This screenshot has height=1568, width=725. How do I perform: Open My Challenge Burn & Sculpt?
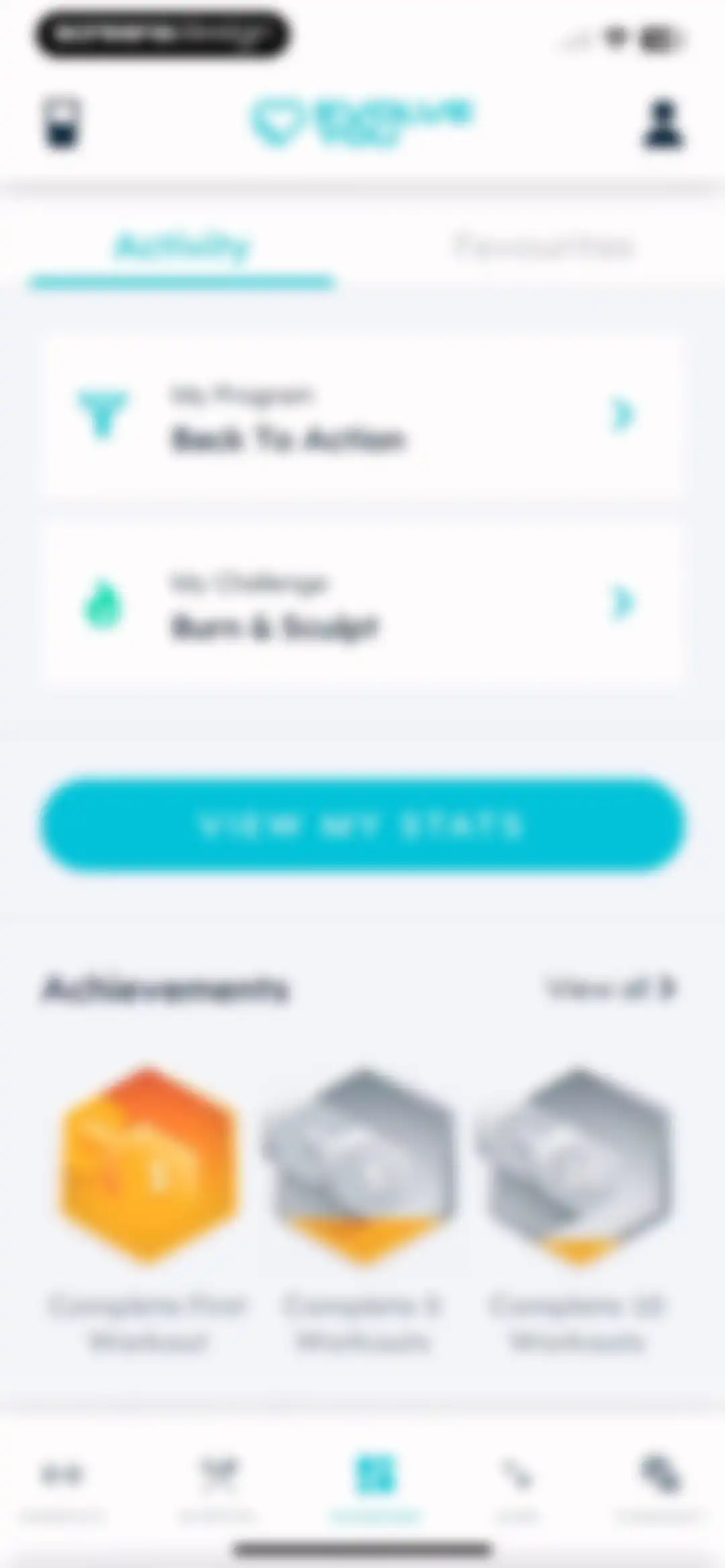[362, 606]
